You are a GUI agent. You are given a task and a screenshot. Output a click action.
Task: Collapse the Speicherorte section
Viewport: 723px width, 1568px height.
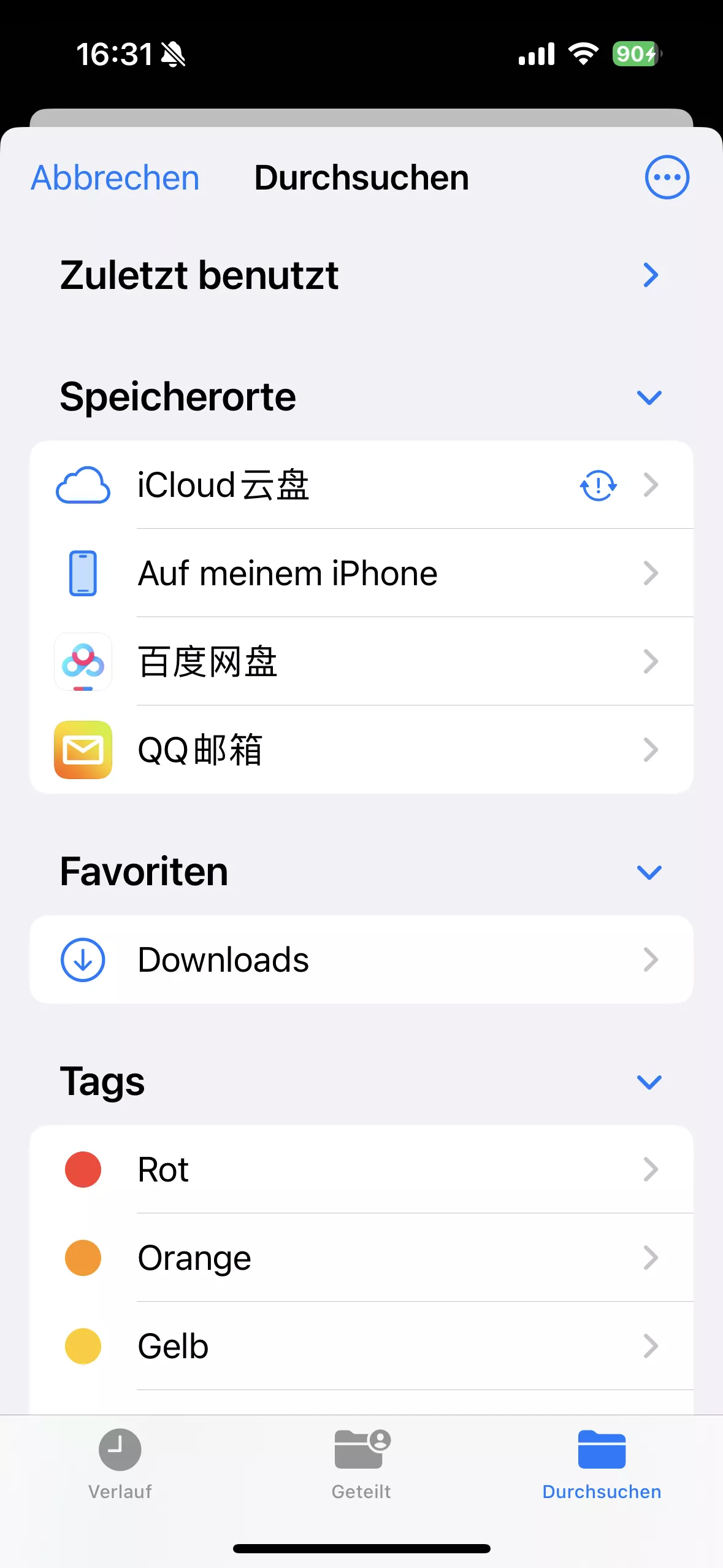coord(649,398)
